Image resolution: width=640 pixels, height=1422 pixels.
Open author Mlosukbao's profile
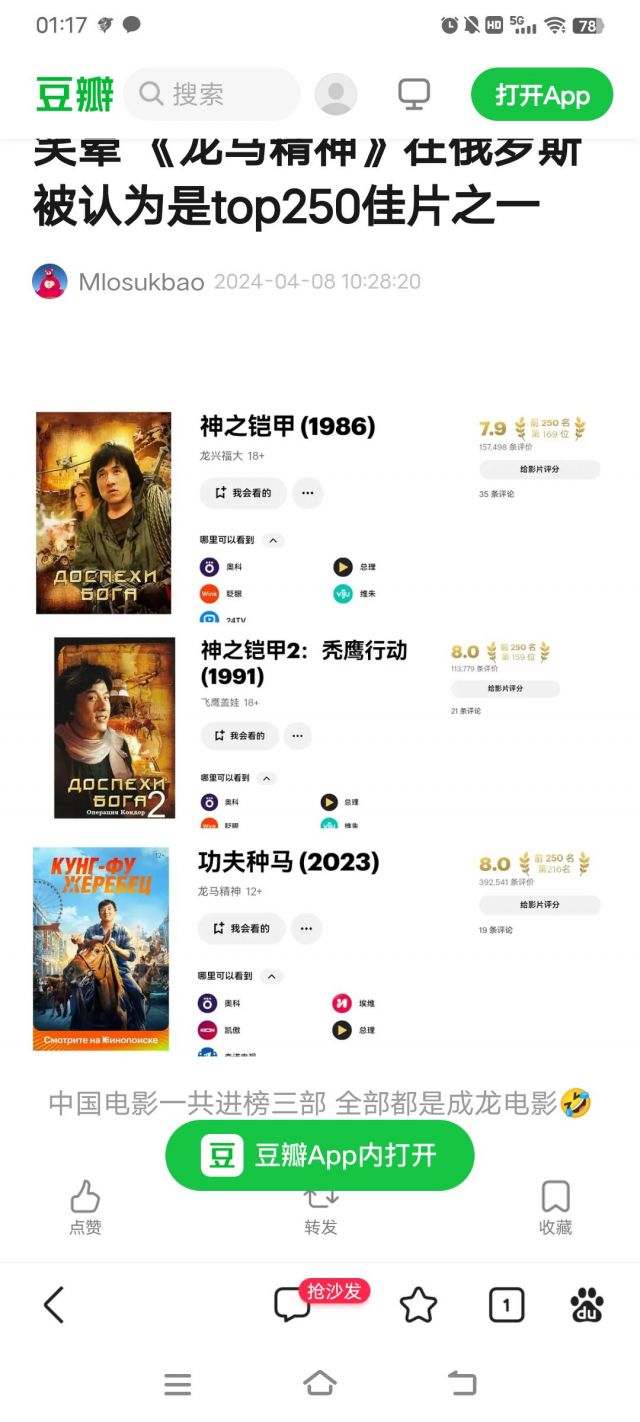click(141, 282)
